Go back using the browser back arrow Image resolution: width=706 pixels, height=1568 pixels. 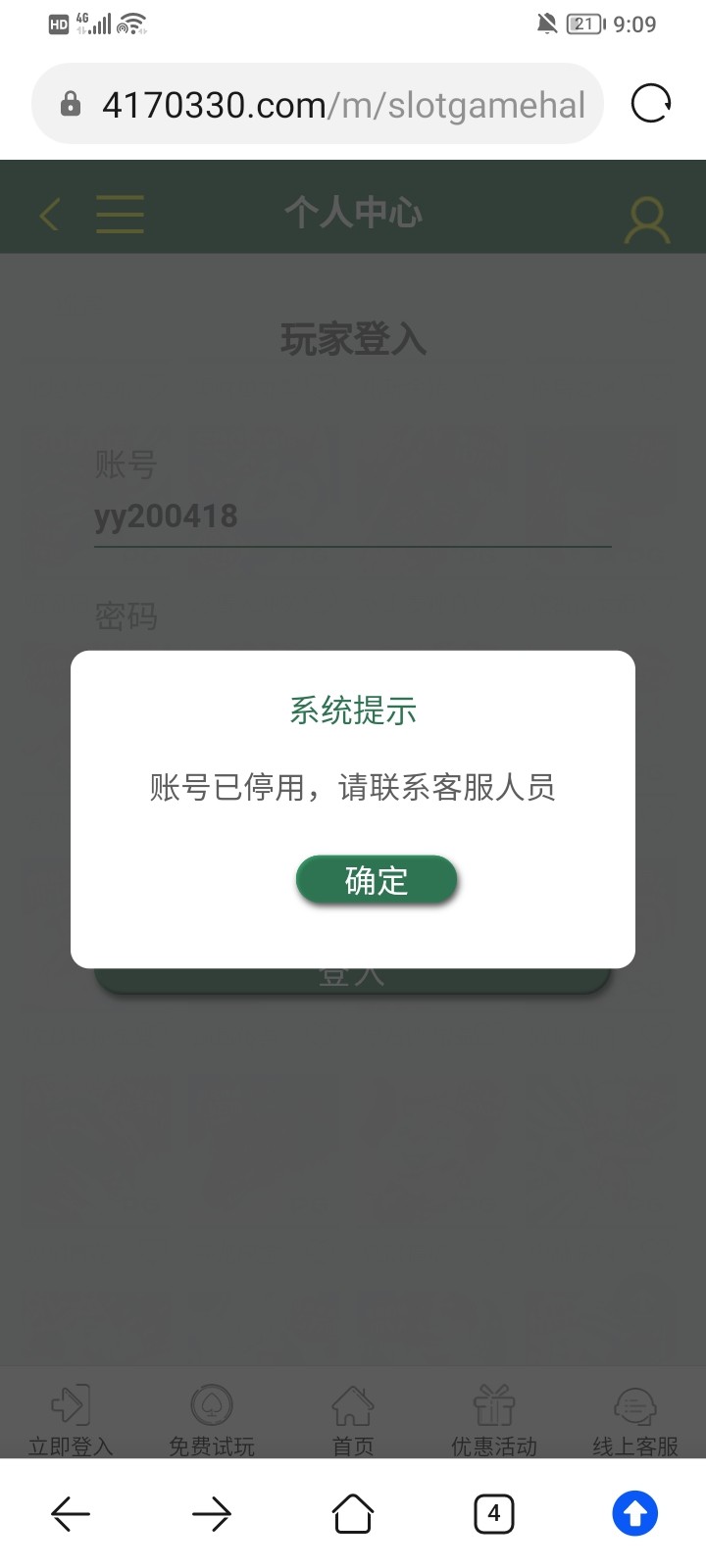tap(71, 1514)
